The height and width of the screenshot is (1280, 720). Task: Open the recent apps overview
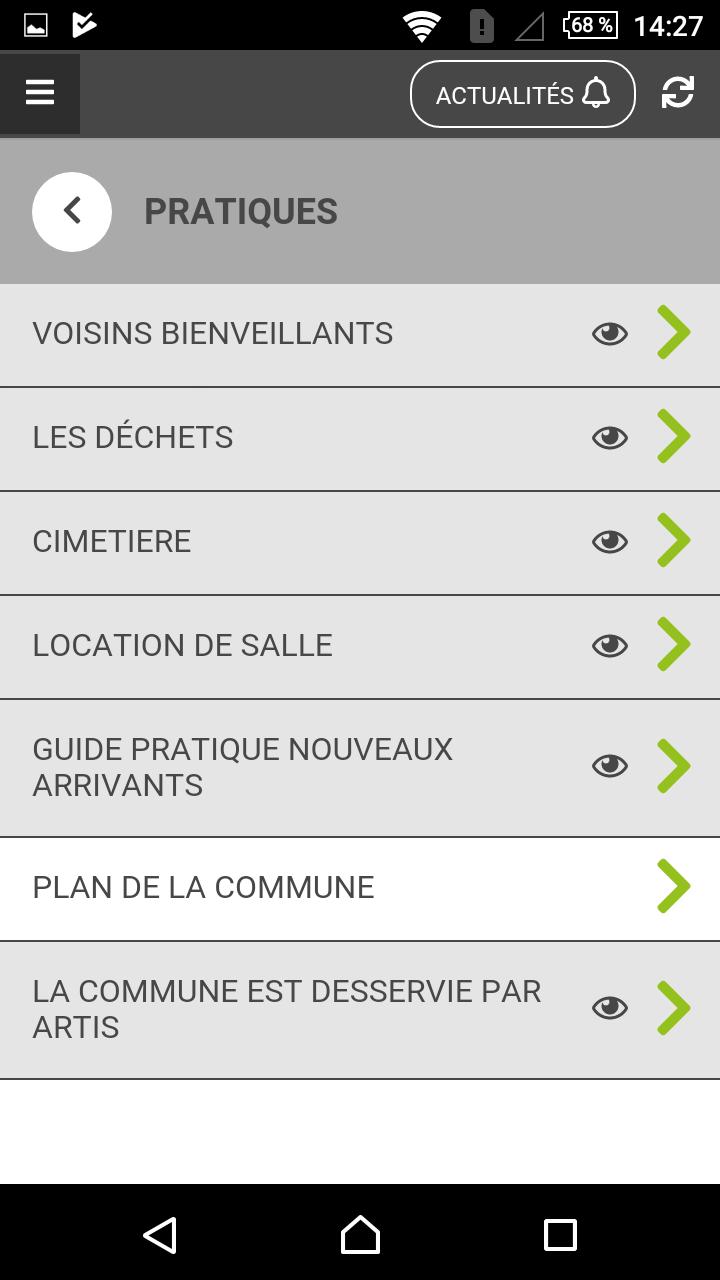[x=560, y=1235]
